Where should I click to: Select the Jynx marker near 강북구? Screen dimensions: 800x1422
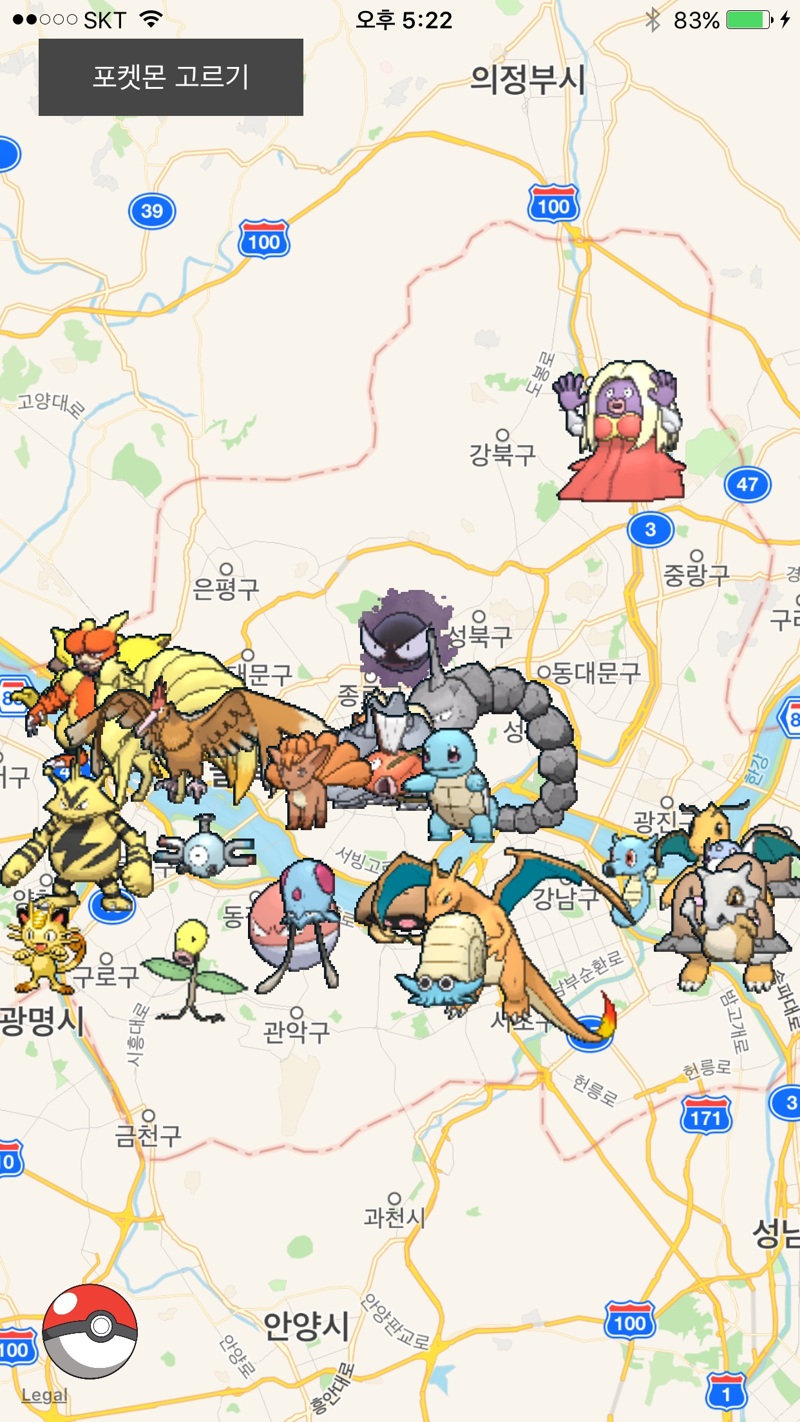point(621,431)
